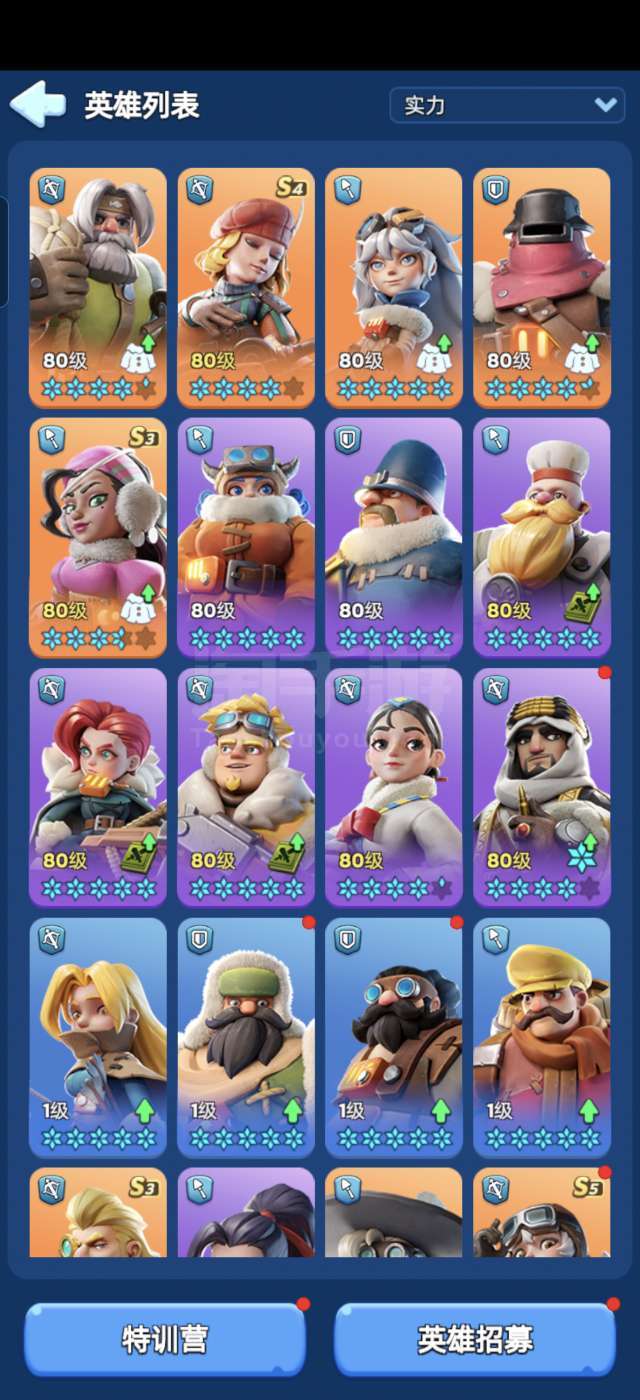Open the horned-helmet goggles hero card
Image resolution: width=640 pixels, height=1400 pixels.
tap(246, 538)
